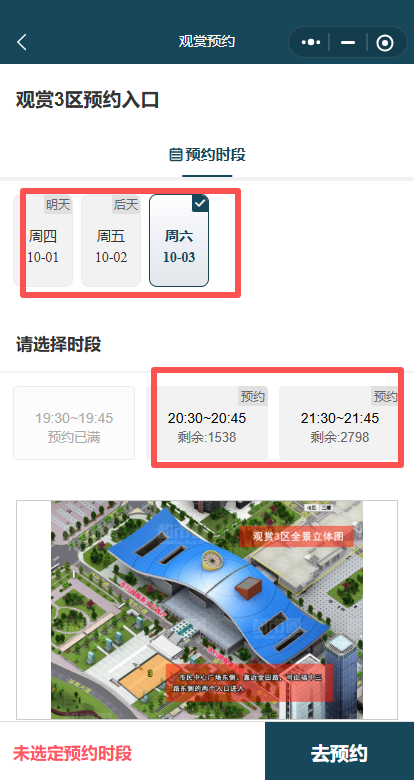The image size is (414, 780).
Task: Select date 周五 10-02
Action: [111, 241]
